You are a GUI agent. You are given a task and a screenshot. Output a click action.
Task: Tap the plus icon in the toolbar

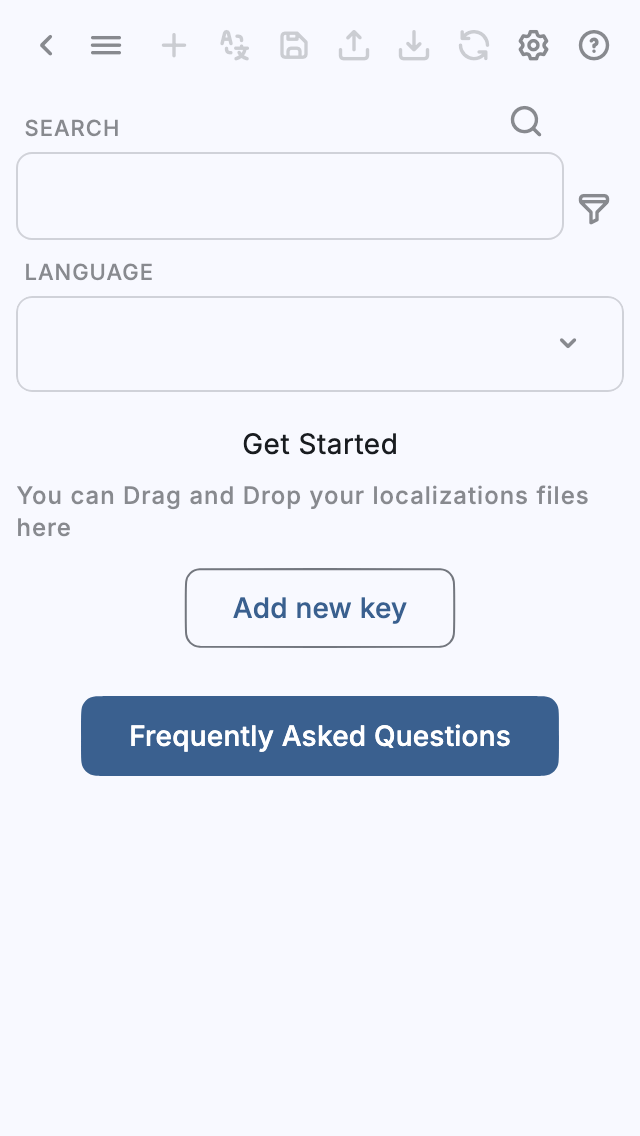click(174, 45)
